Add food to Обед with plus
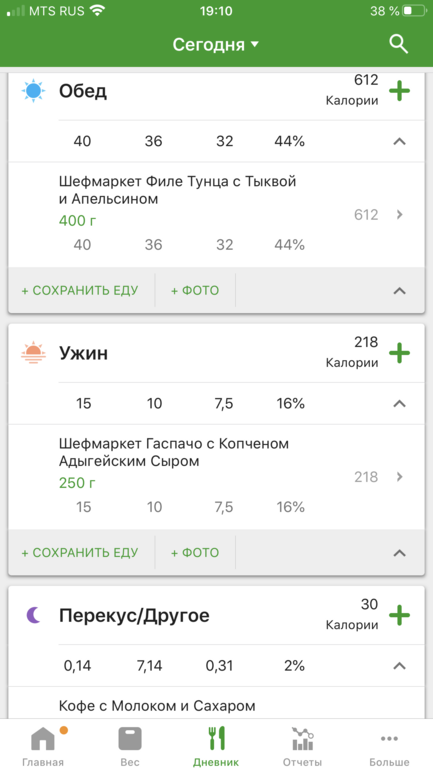The height and width of the screenshot is (770, 433). [x=400, y=91]
